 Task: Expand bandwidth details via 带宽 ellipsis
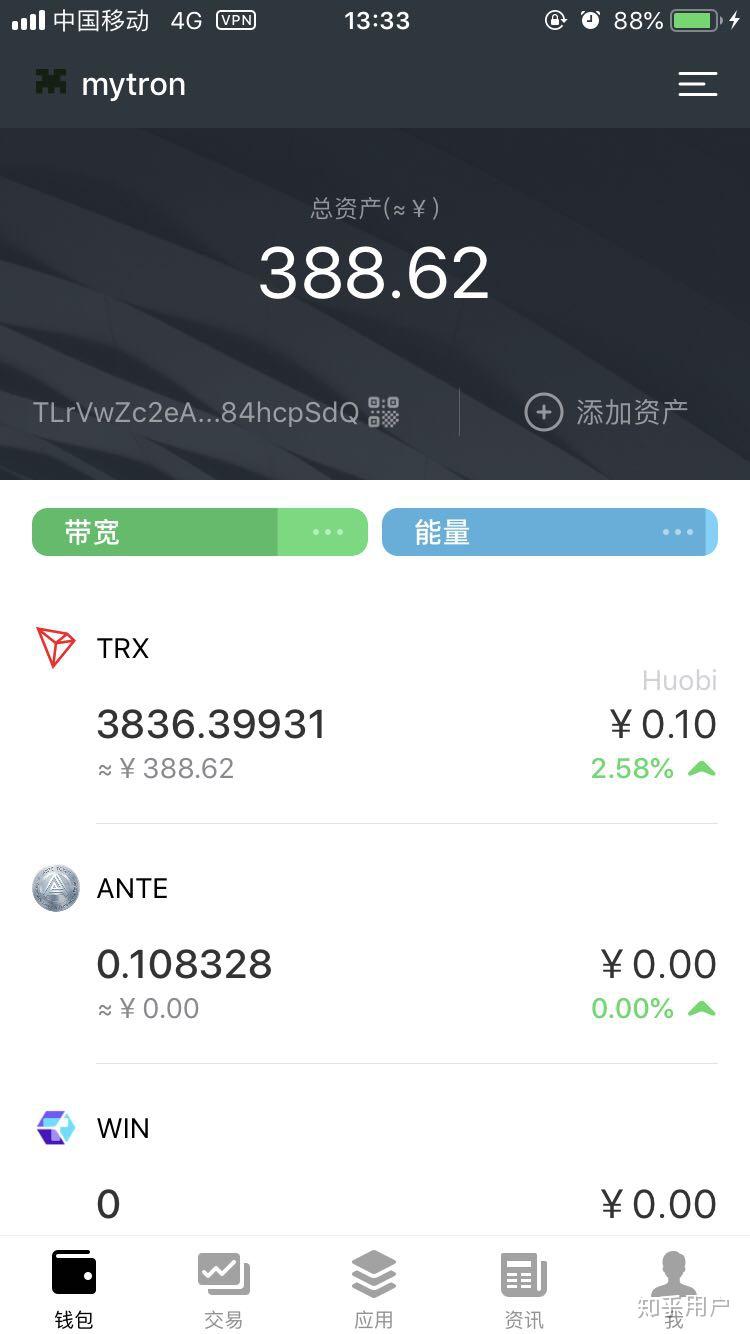(324, 532)
